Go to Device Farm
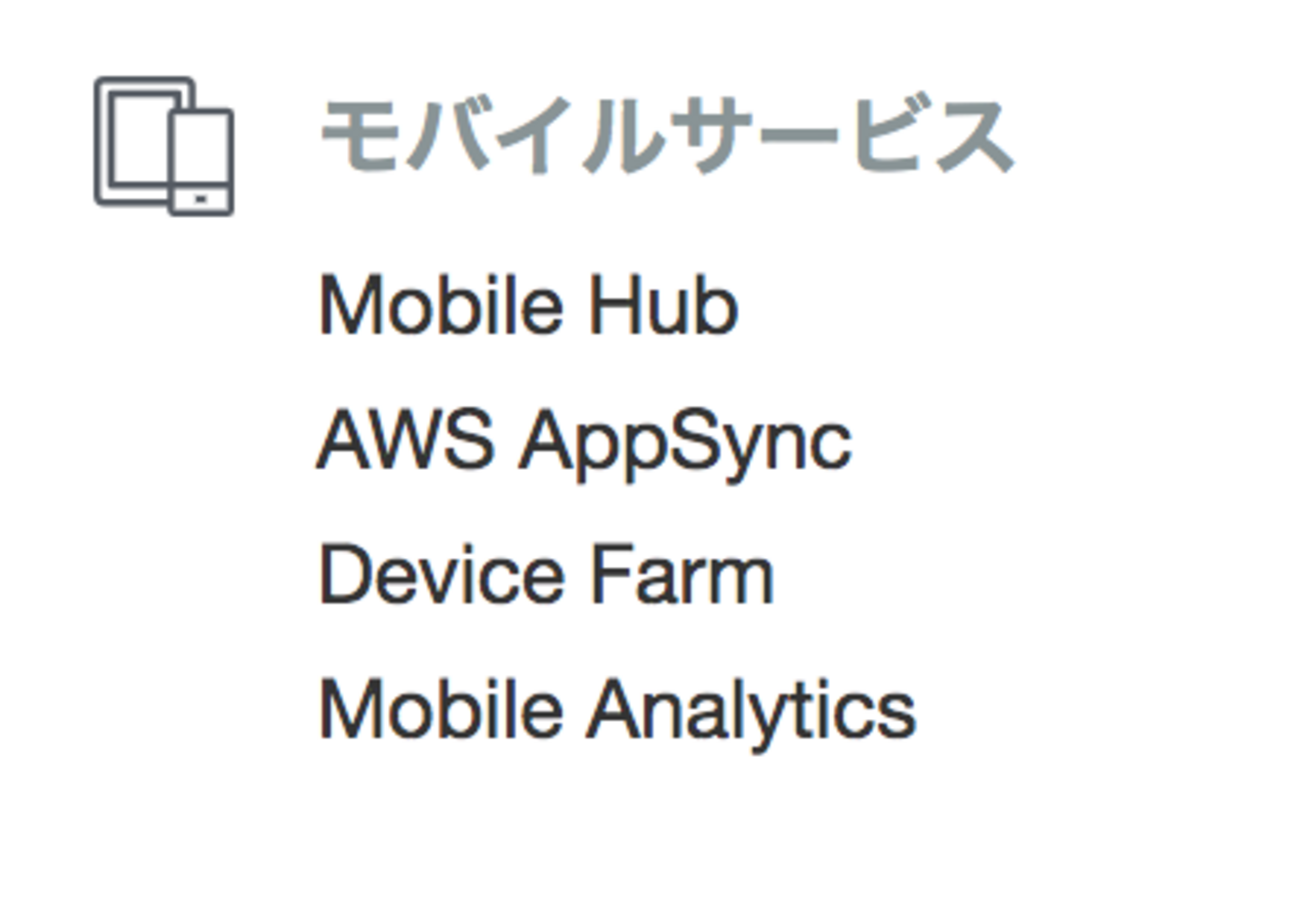The height and width of the screenshot is (902, 1300). click(x=546, y=576)
